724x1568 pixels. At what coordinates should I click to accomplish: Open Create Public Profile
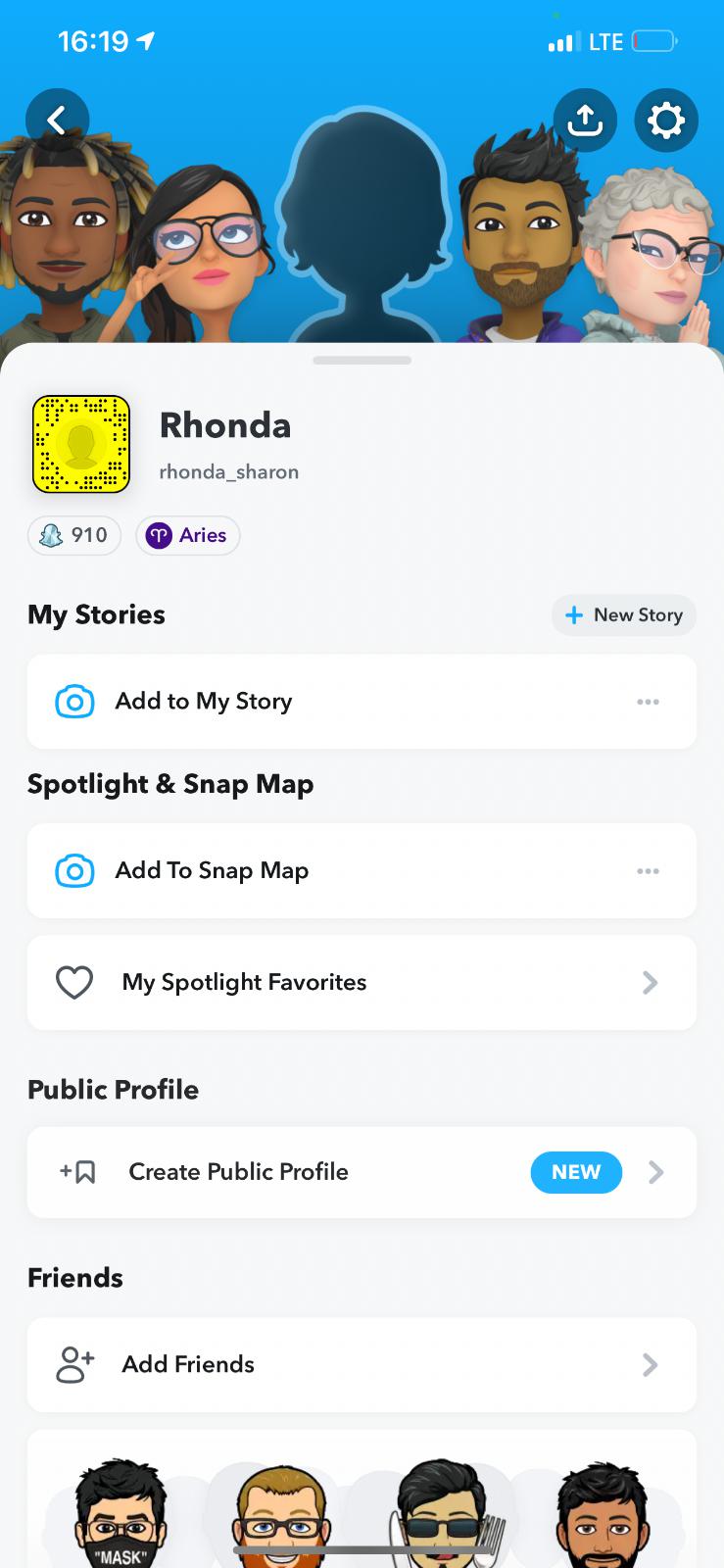pos(362,1172)
